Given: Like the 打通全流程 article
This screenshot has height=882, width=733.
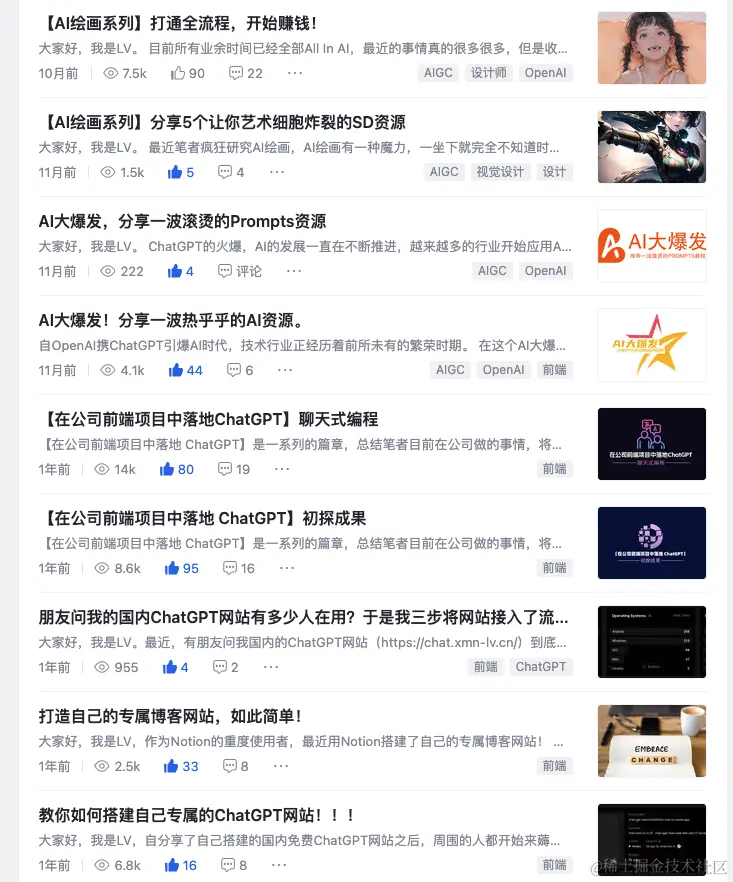Looking at the screenshot, I should [x=187, y=73].
